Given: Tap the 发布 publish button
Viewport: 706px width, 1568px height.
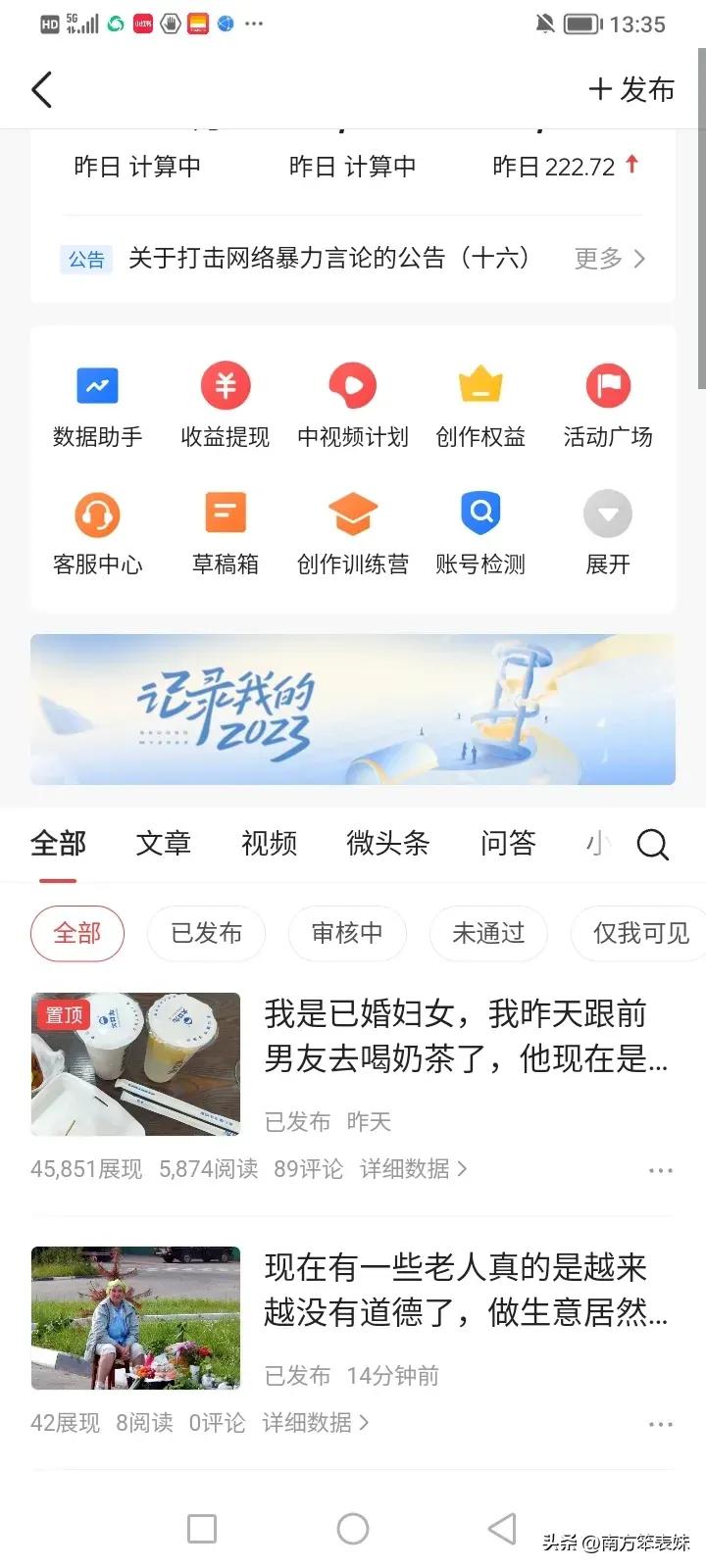Looking at the screenshot, I should 631,90.
